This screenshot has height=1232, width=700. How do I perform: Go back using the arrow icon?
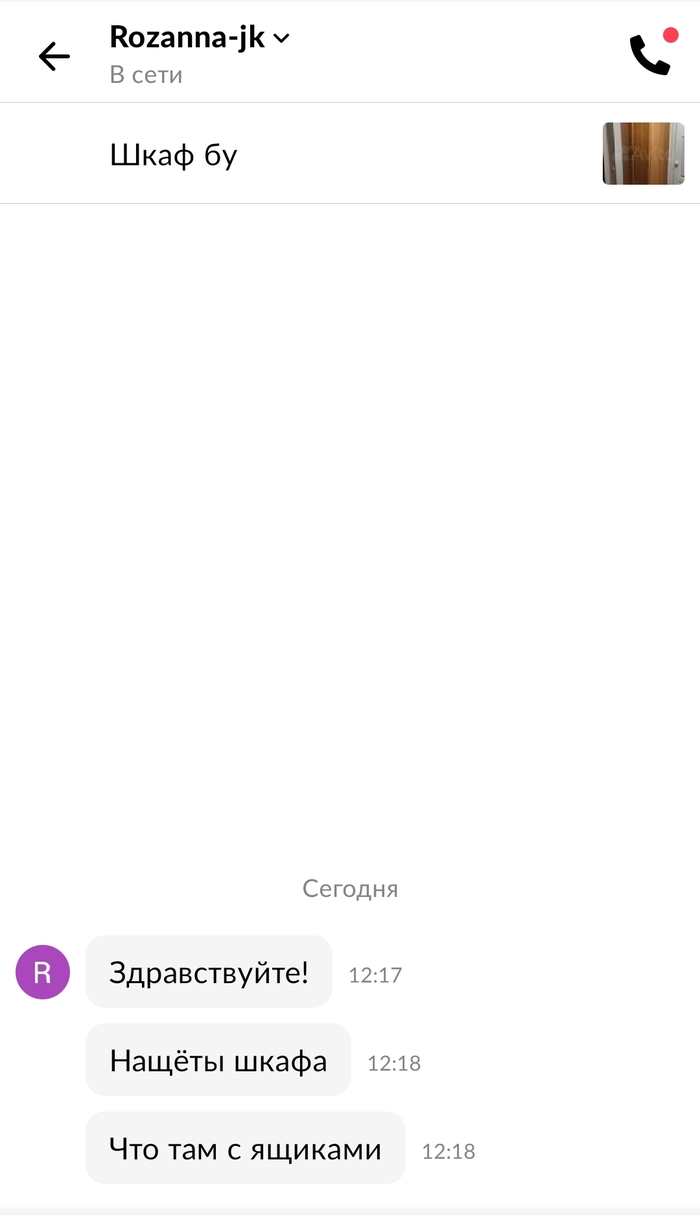tap(54, 57)
